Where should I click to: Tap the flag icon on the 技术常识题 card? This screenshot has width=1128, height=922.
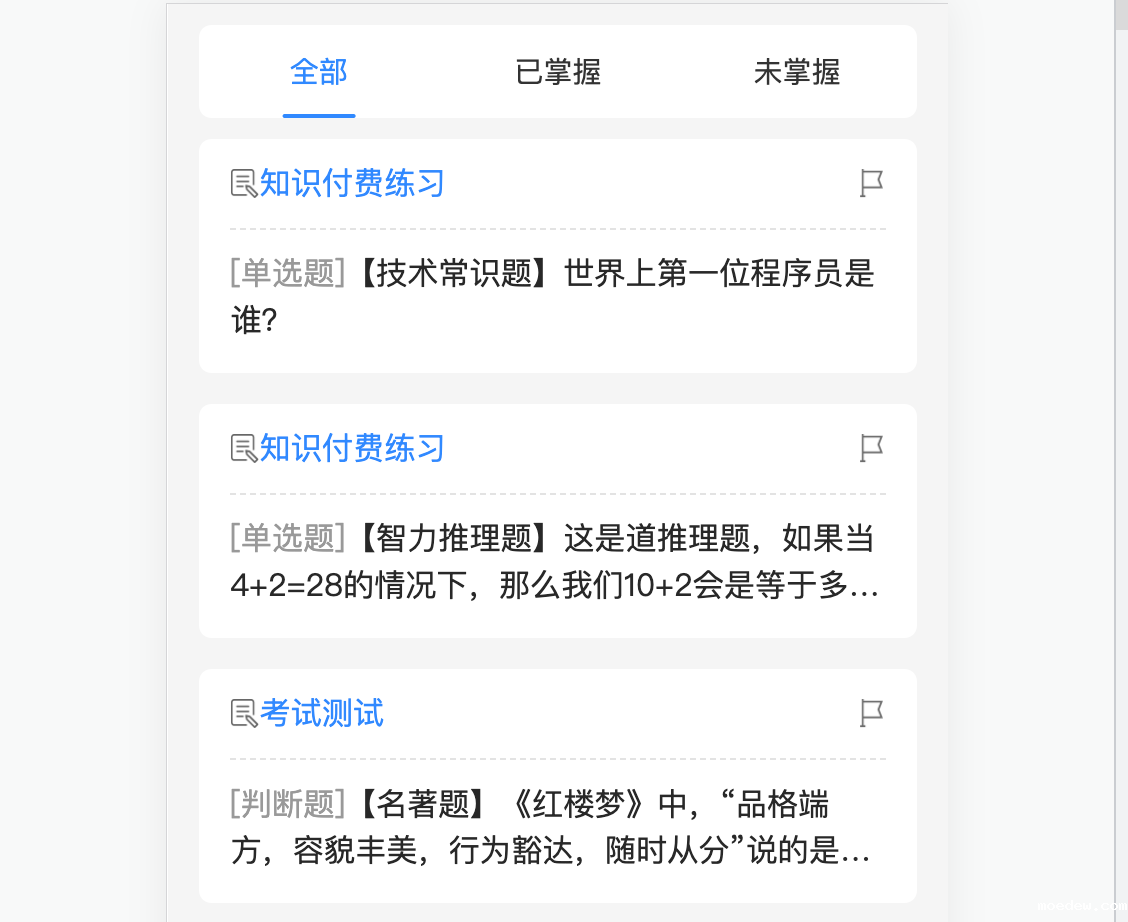(x=872, y=184)
